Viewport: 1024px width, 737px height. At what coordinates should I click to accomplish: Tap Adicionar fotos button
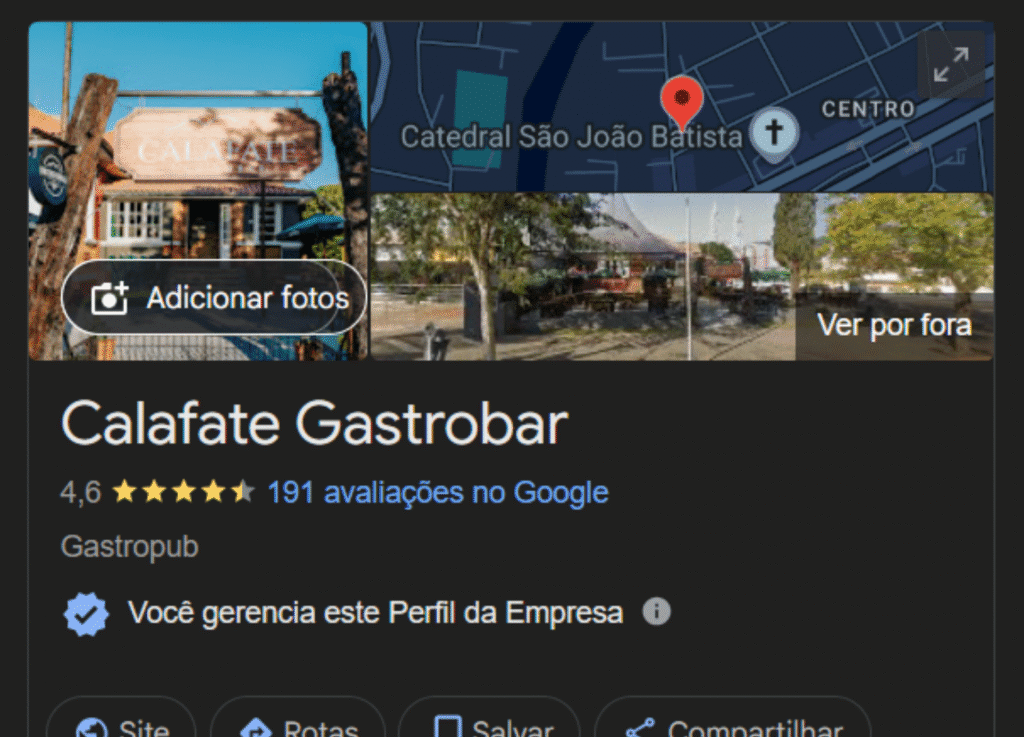coord(214,297)
